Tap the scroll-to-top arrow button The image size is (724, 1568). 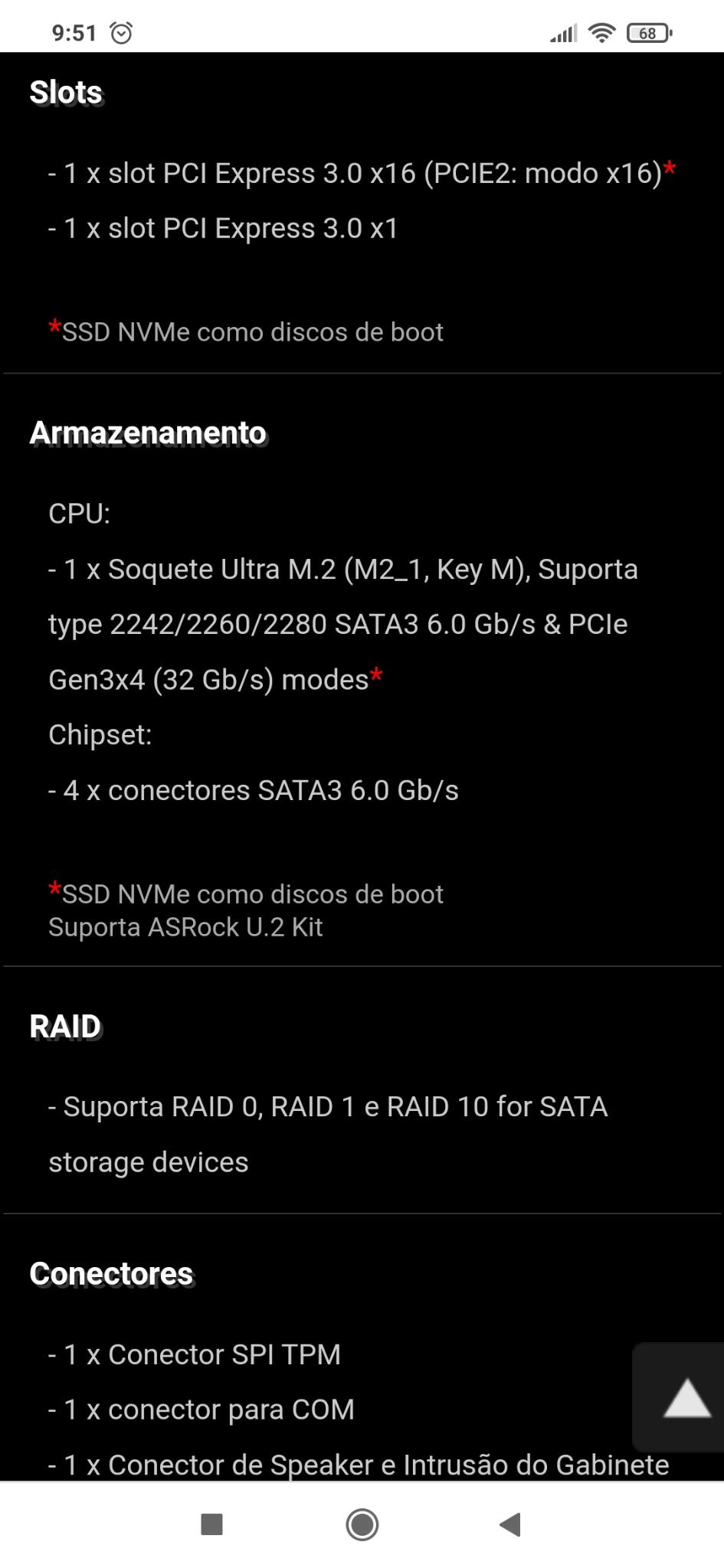tap(679, 1397)
